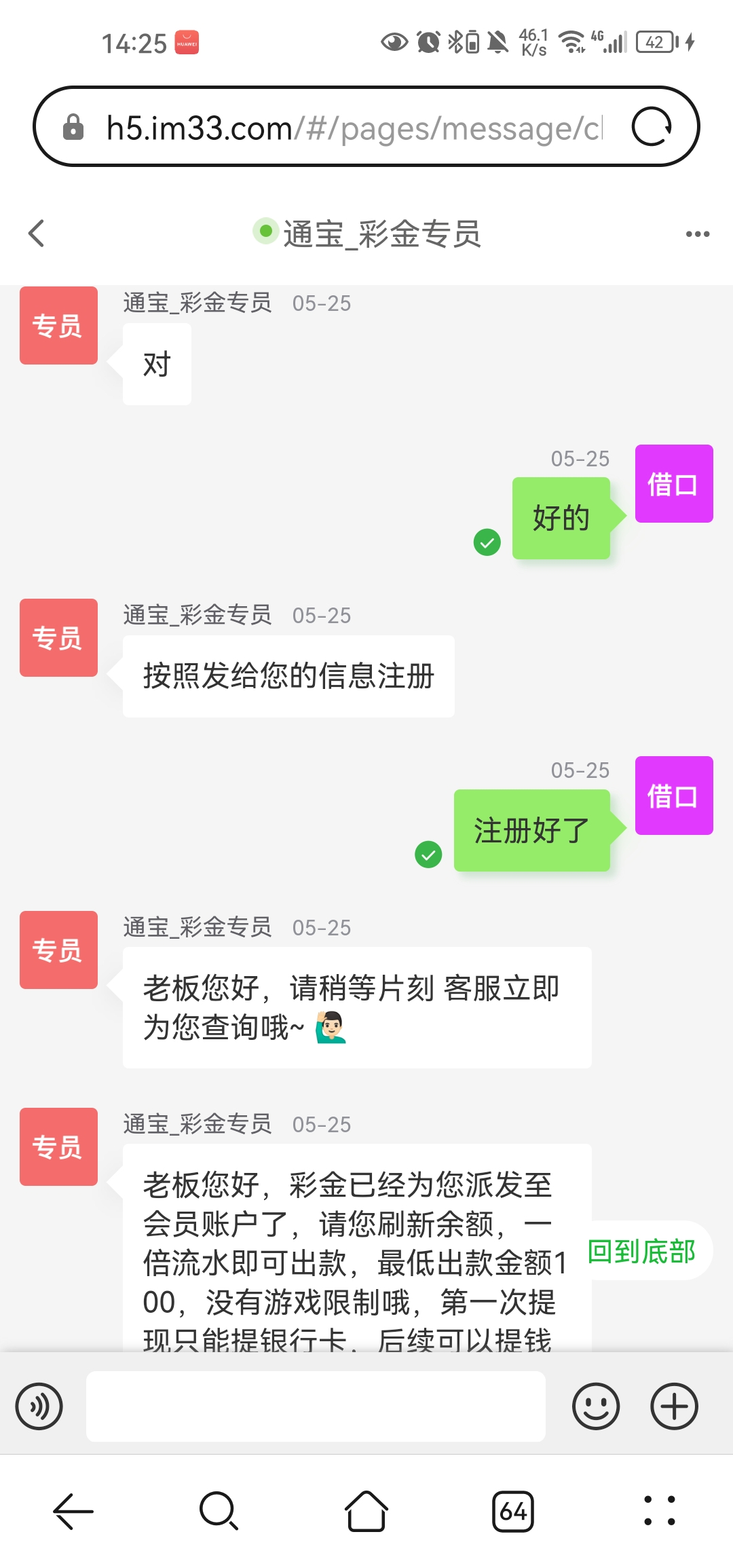The height and width of the screenshot is (1568, 733).
Task: Open the plus attachment menu
Action: pyautogui.click(x=674, y=1406)
